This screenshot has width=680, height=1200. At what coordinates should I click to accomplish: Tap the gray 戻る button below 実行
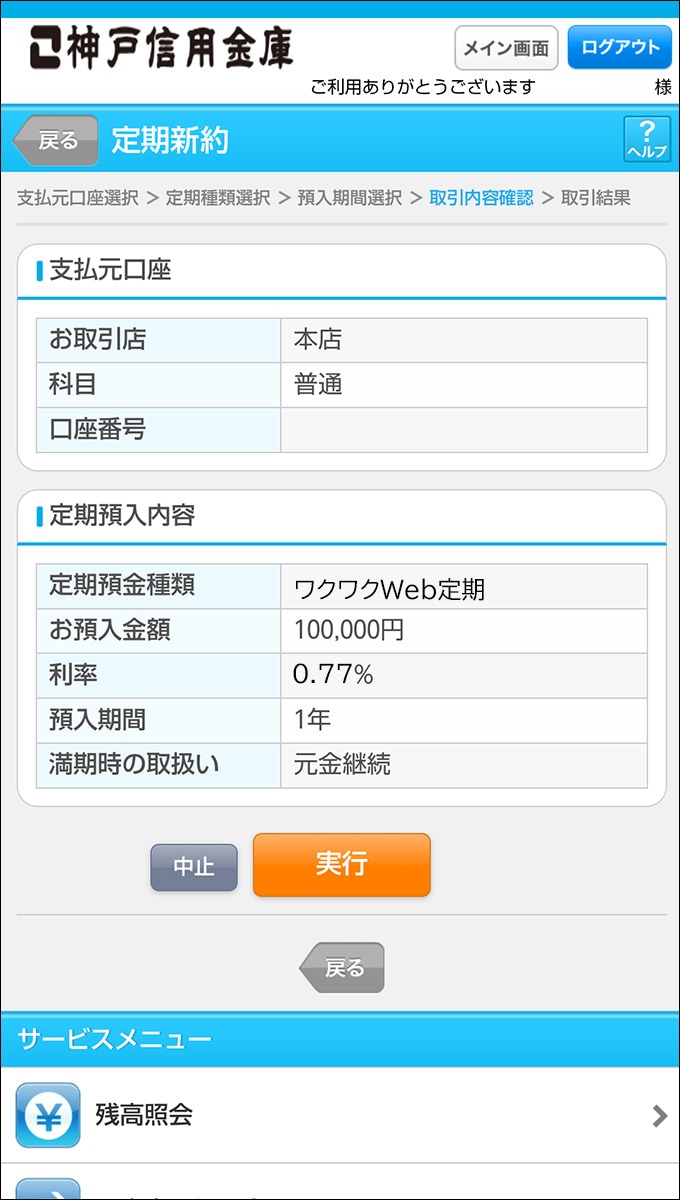(342, 967)
